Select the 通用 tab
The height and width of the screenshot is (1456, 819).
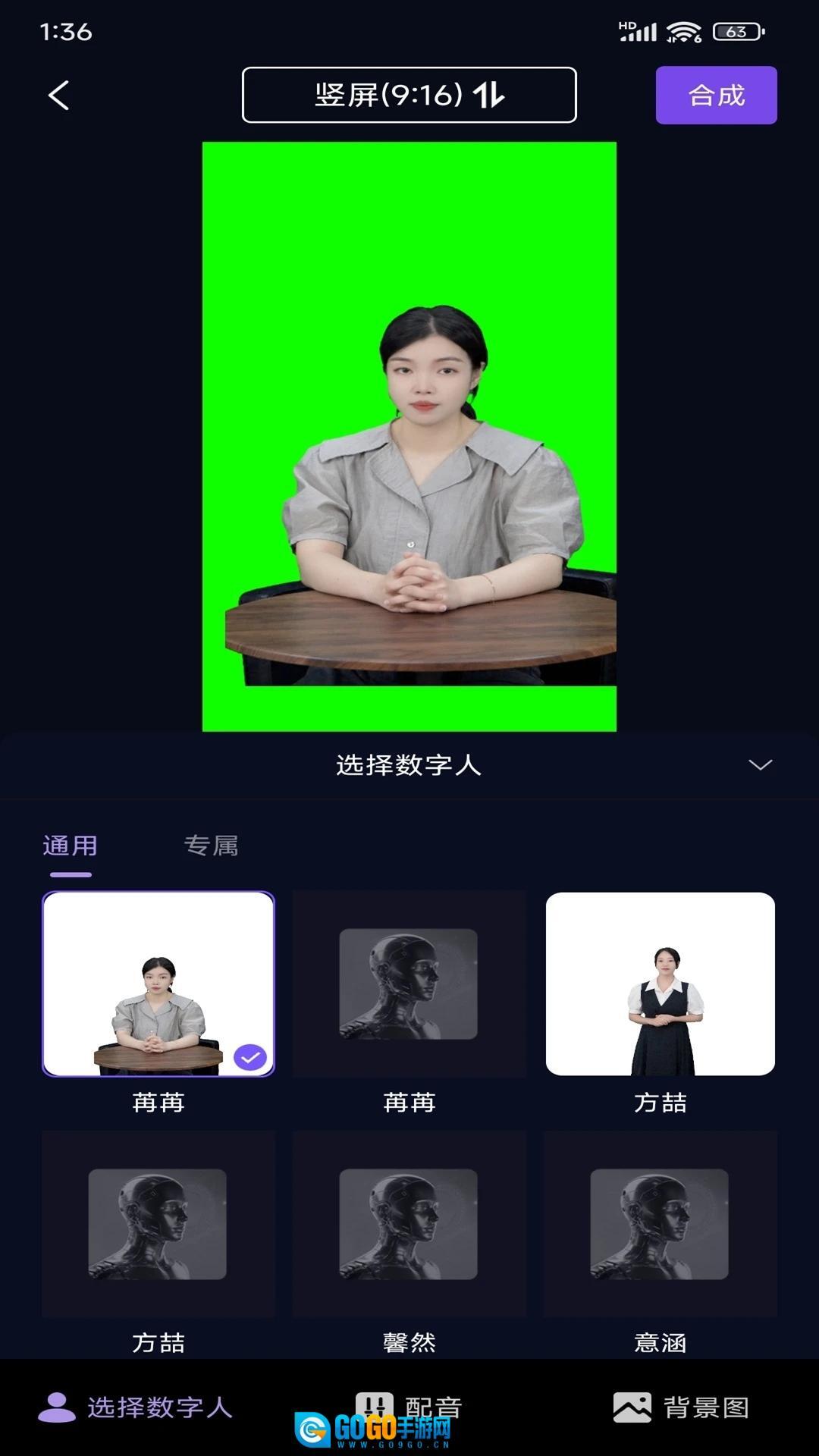coord(71,846)
